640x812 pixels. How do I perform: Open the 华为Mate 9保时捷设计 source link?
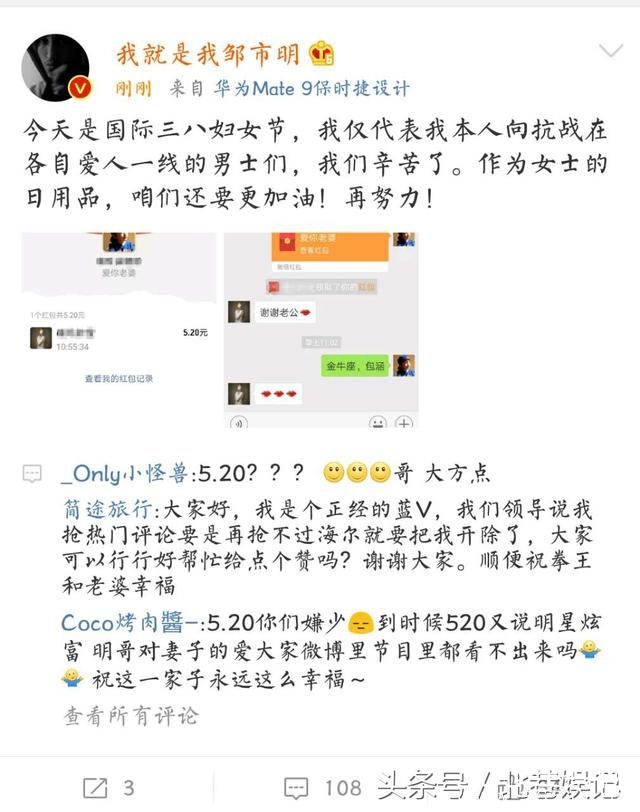[x=311, y=88]
